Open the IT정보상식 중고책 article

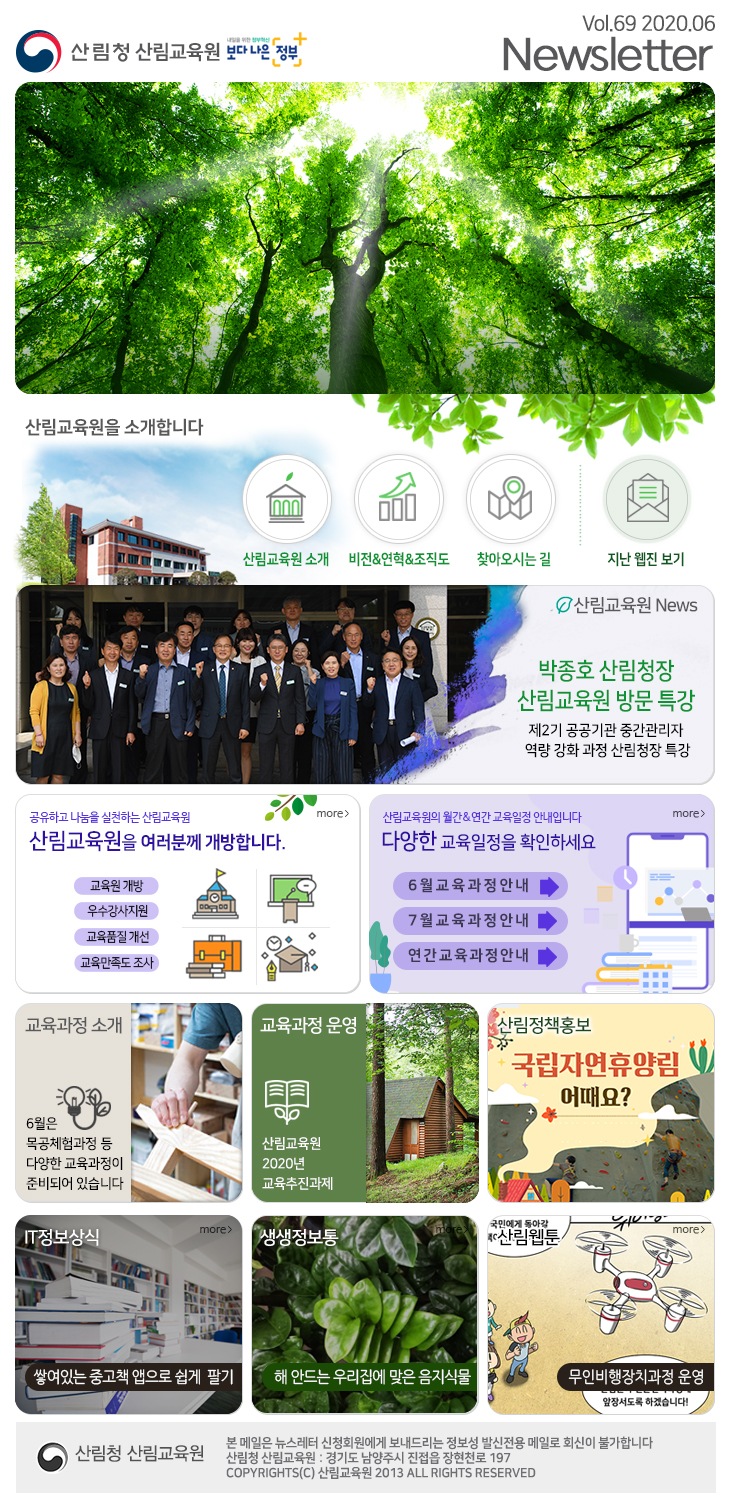pos(129,1314)
